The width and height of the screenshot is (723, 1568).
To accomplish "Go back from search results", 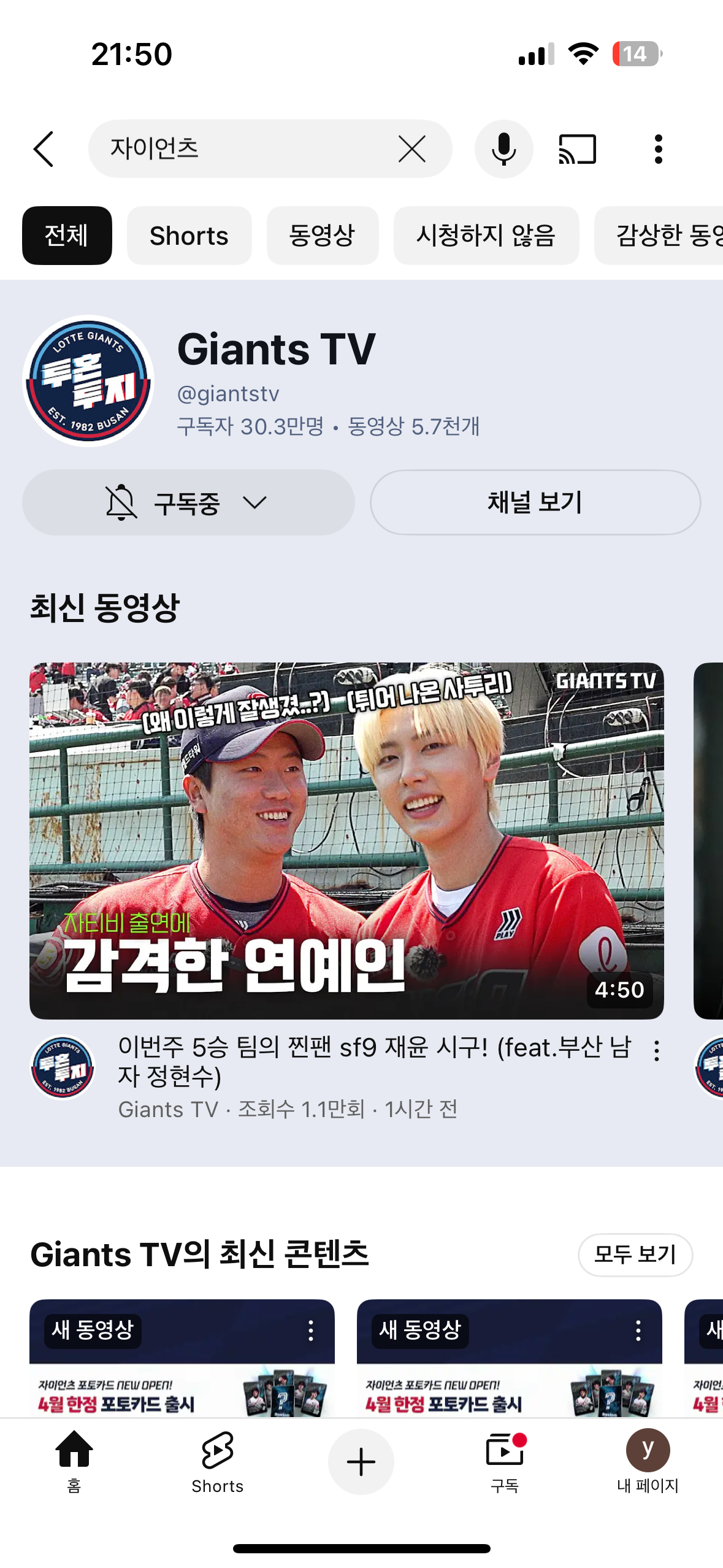I will tap(44, 149).
